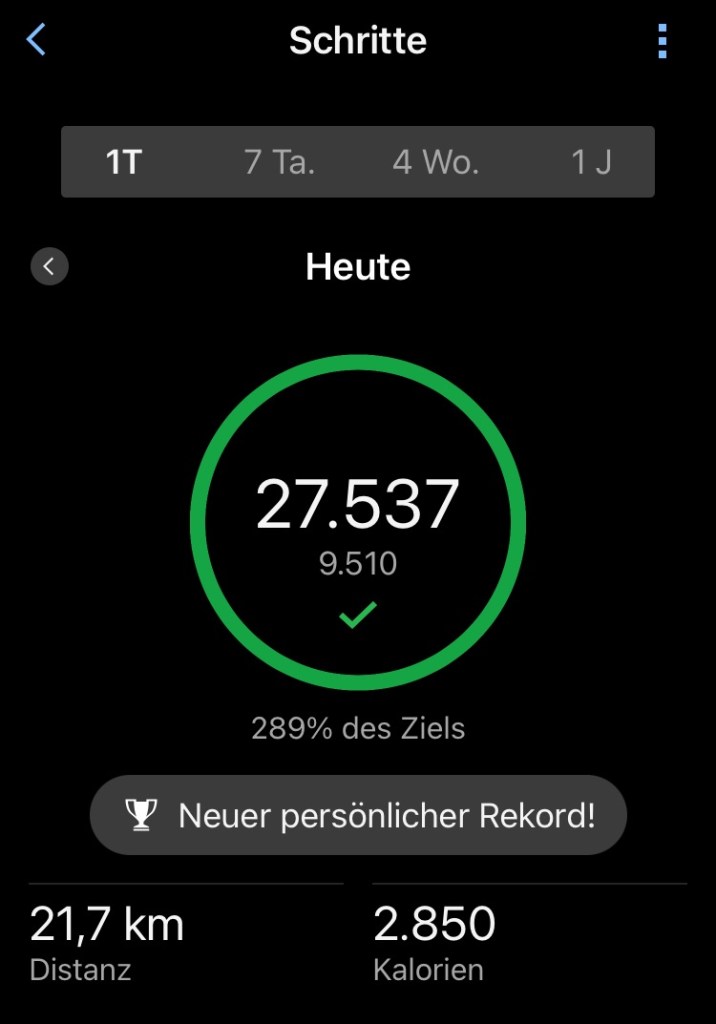Go back from the Schritte screen
This screenshot has width=716, height=1024.
(x=37, y=41)
